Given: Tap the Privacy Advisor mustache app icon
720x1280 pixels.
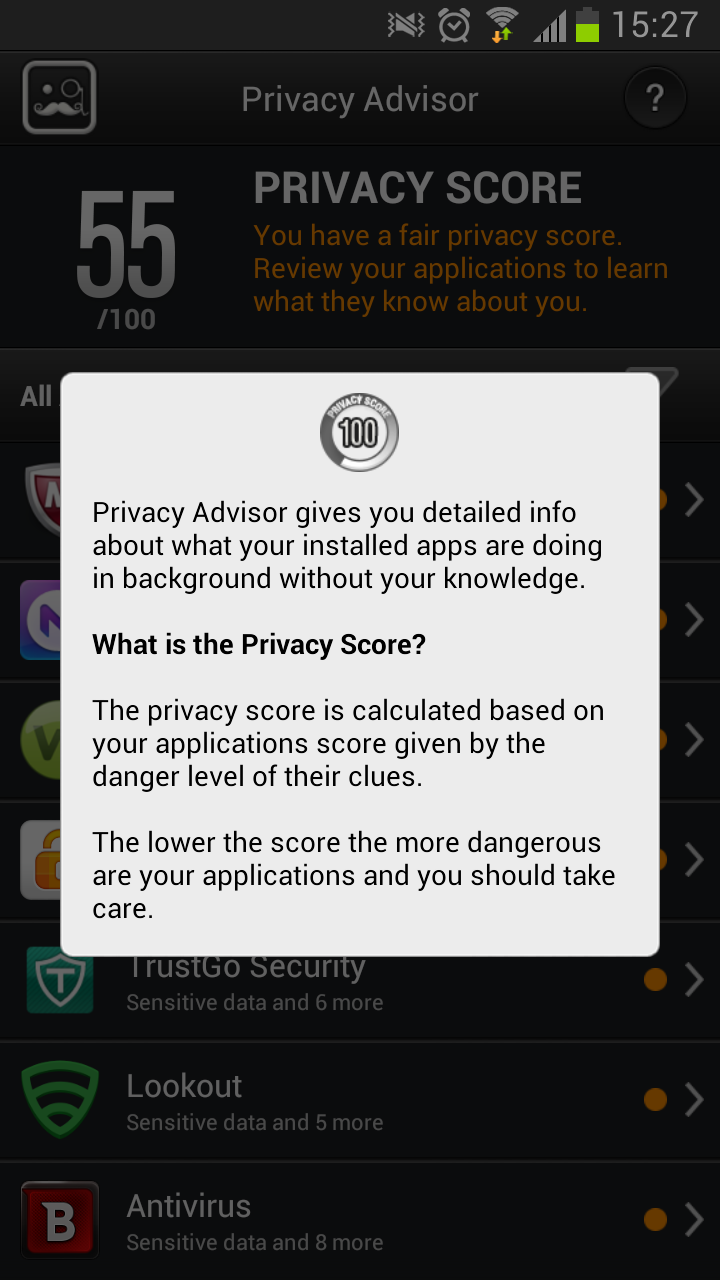Looking at the screenshot, I should click(x=59, y=98).
